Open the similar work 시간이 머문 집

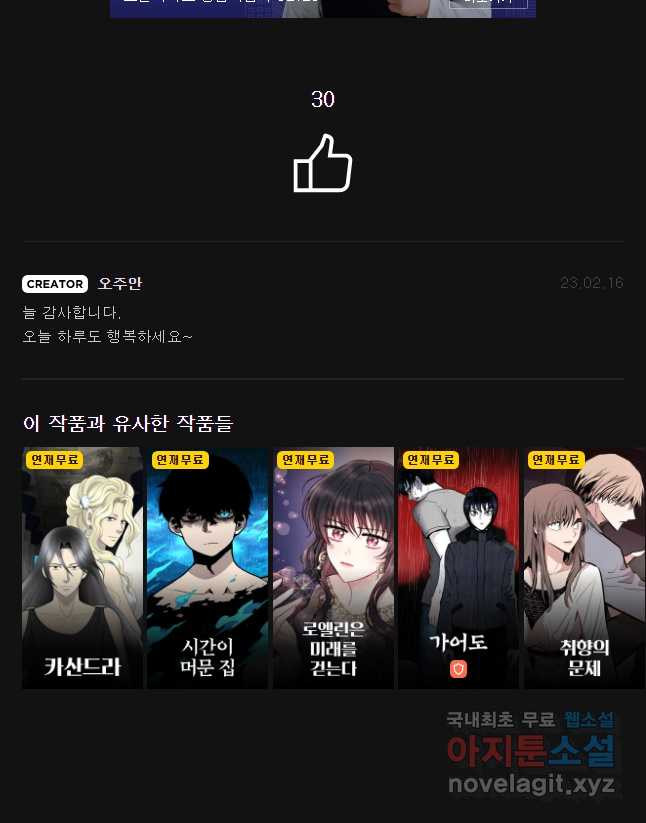point(207,568)
